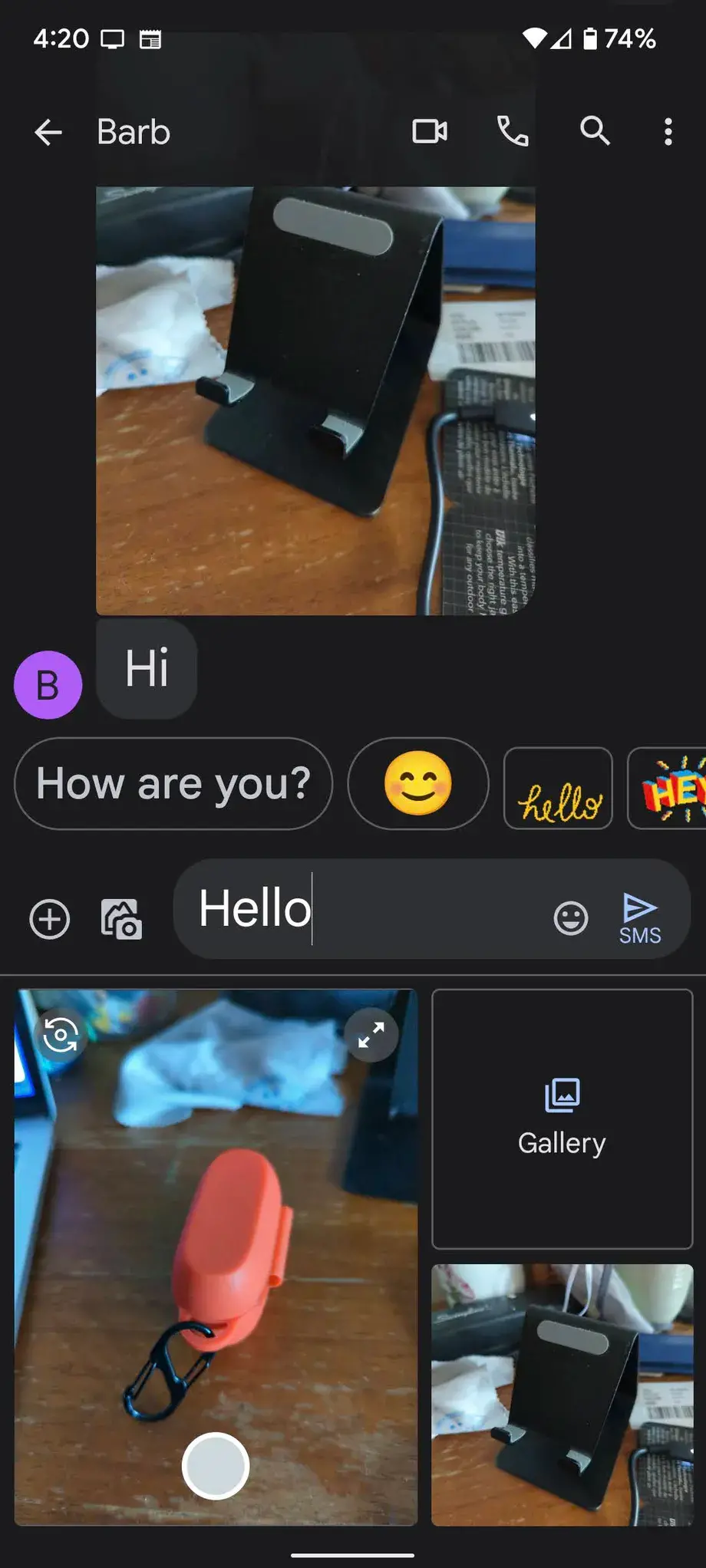Open the Gallery tile

[562, 1118]
